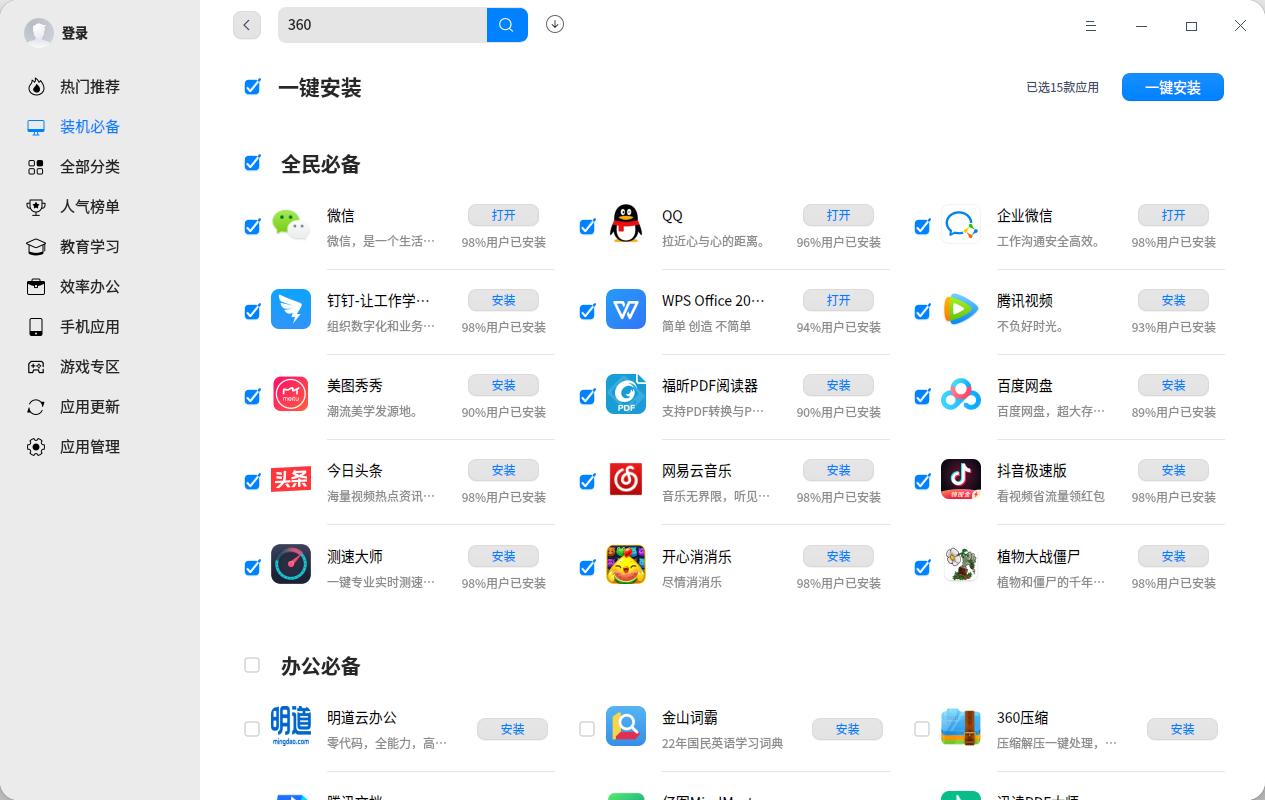The image size is (1265, 800).
Task: Select the 360压缩 checkbox
Action: [922, 729]
